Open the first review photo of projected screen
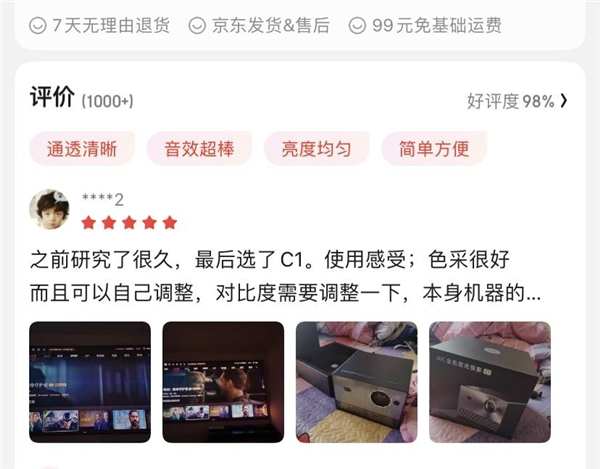The image size is (600, 469). point(90,381)
